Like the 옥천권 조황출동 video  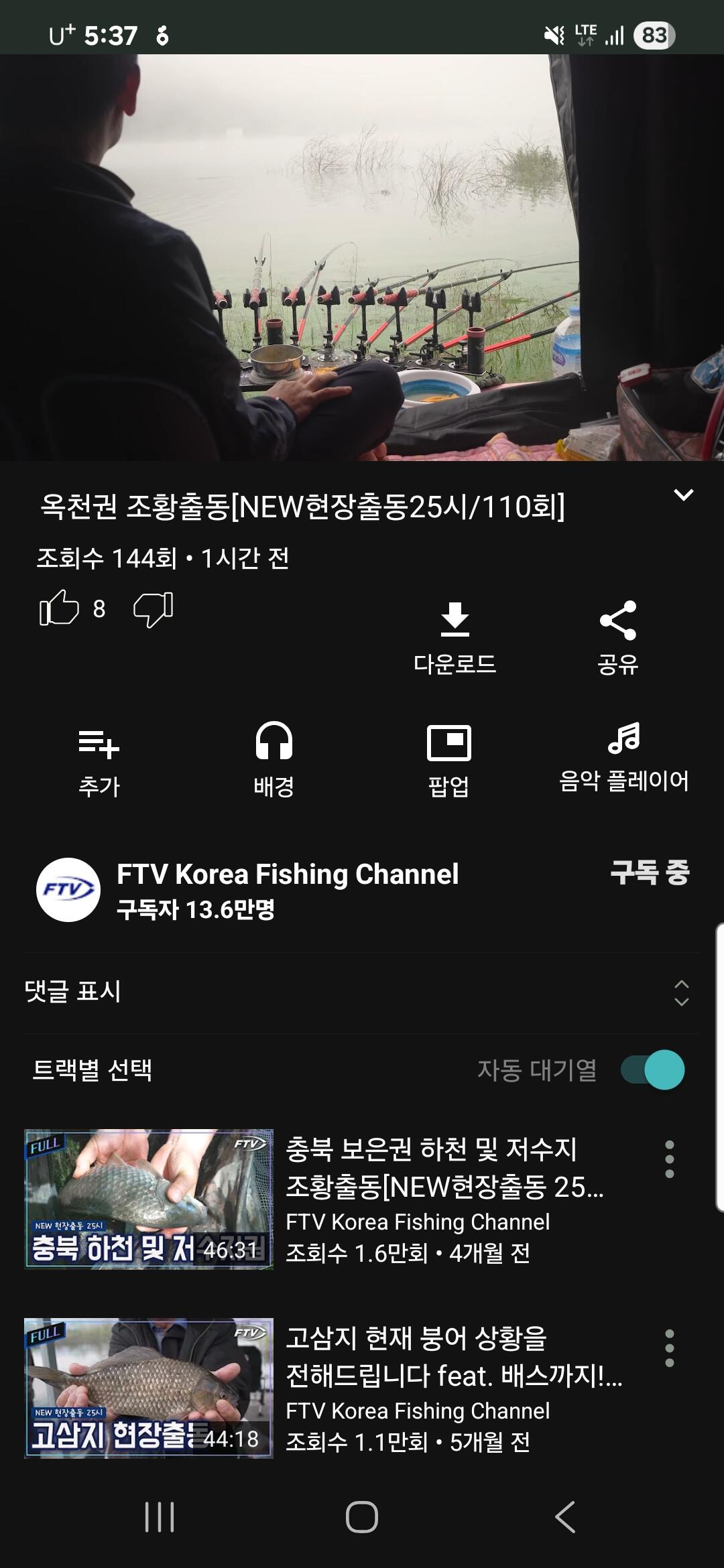pos(60,608)
